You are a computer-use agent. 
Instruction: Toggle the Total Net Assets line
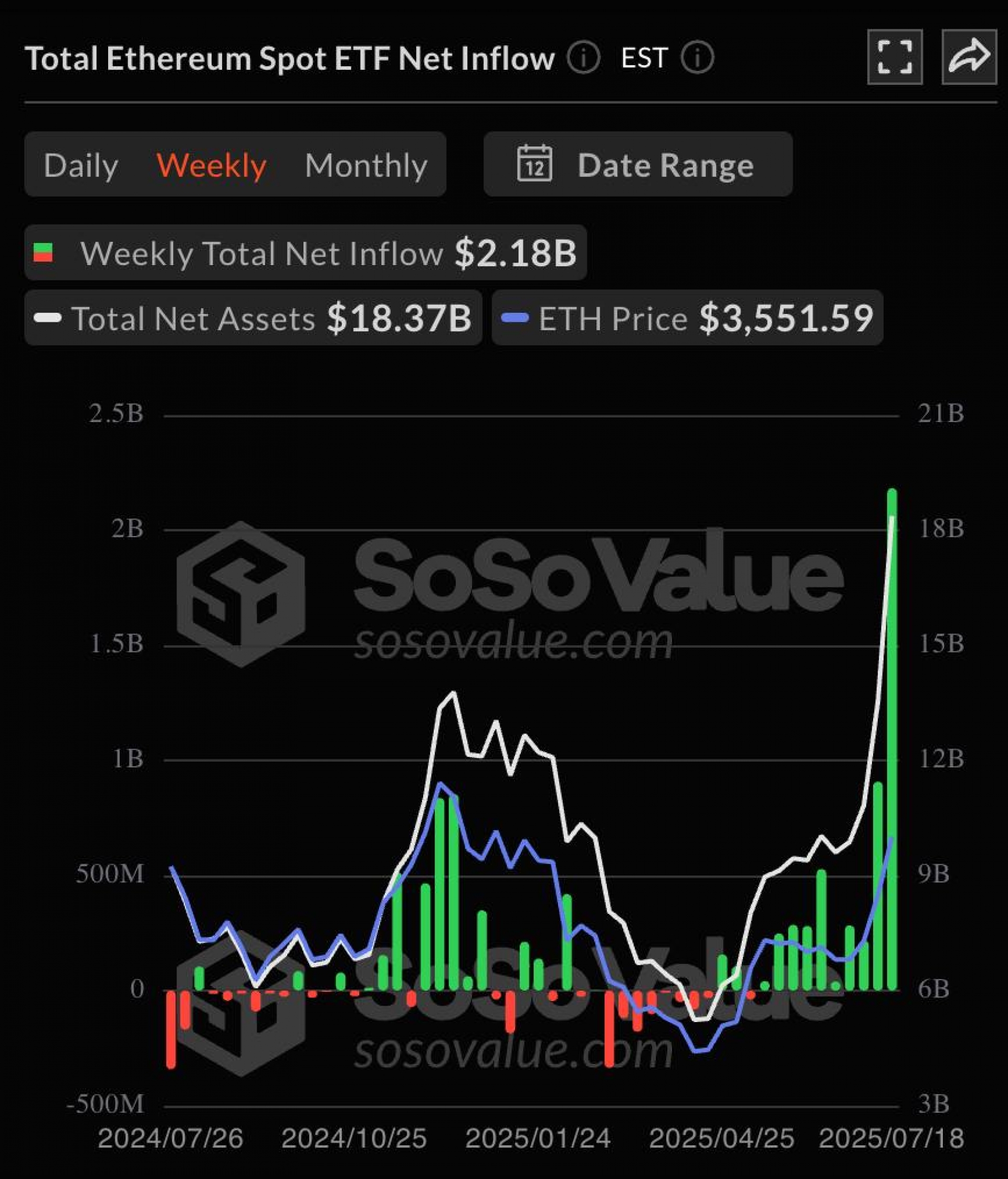tap(253, 318)
